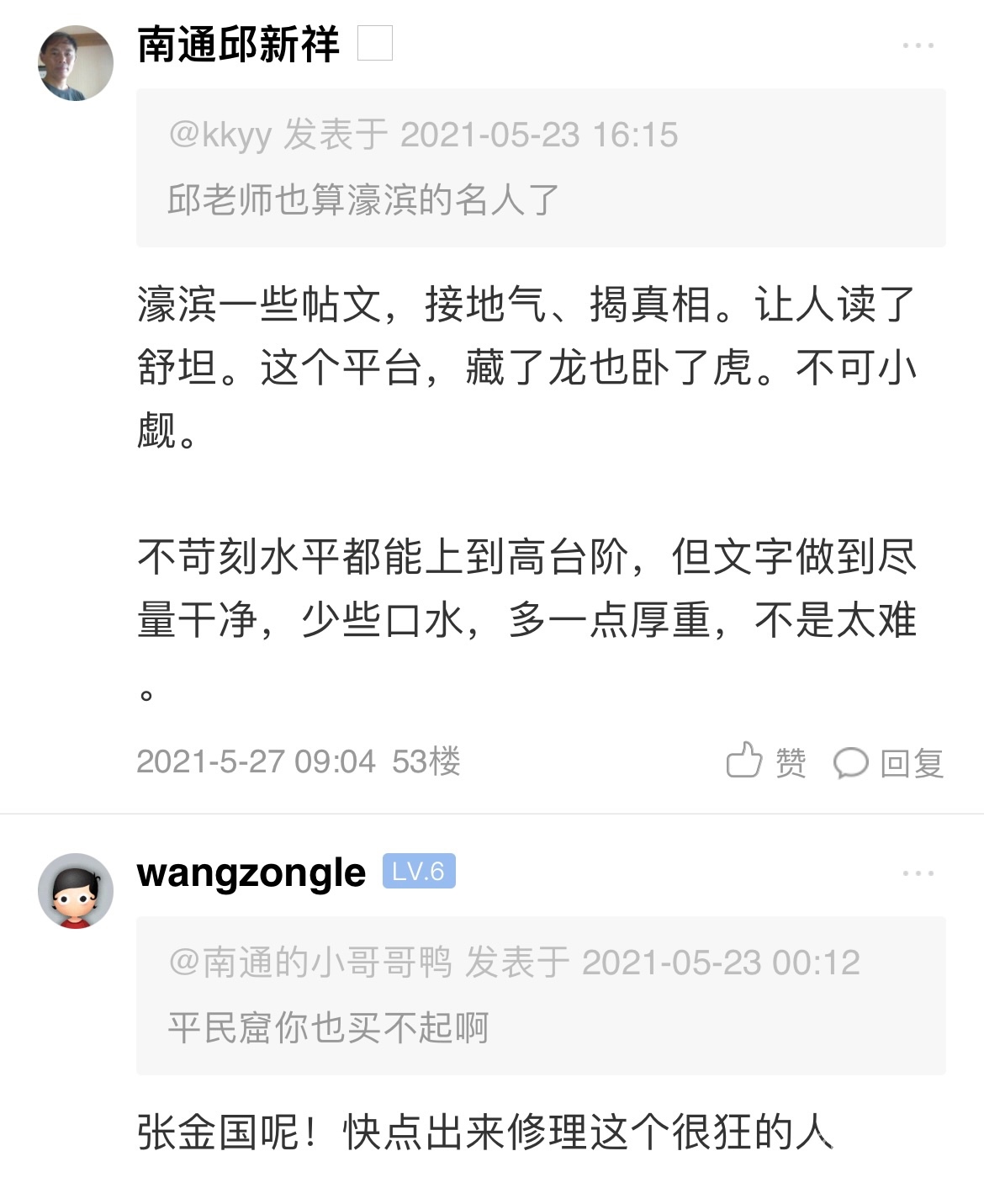The width and height of the screenshot is (984, 1204).
Task: Open 南通邱新祥's profile avatar
Action: [x=76, y=63]
